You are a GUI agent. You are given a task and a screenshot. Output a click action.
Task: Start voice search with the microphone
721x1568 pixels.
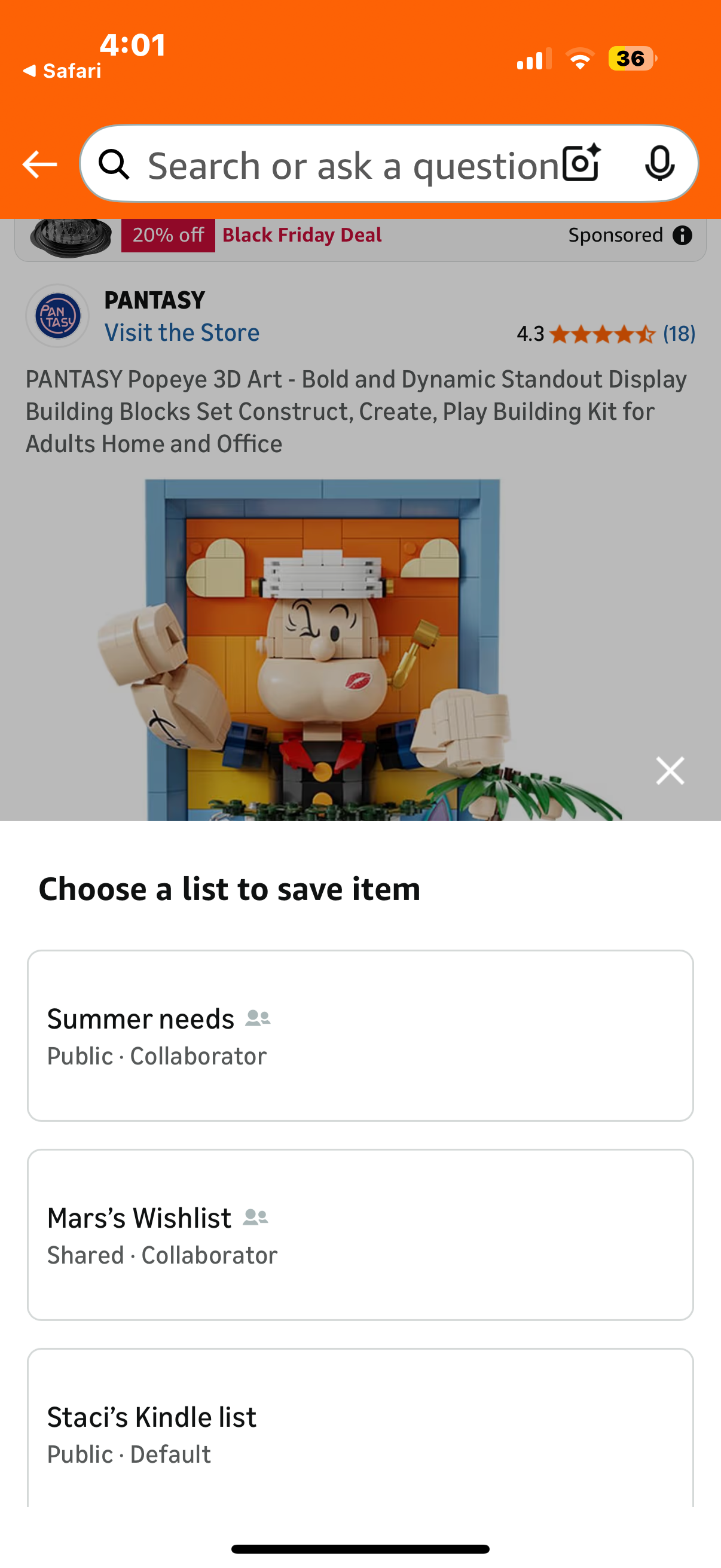(659, 164)
